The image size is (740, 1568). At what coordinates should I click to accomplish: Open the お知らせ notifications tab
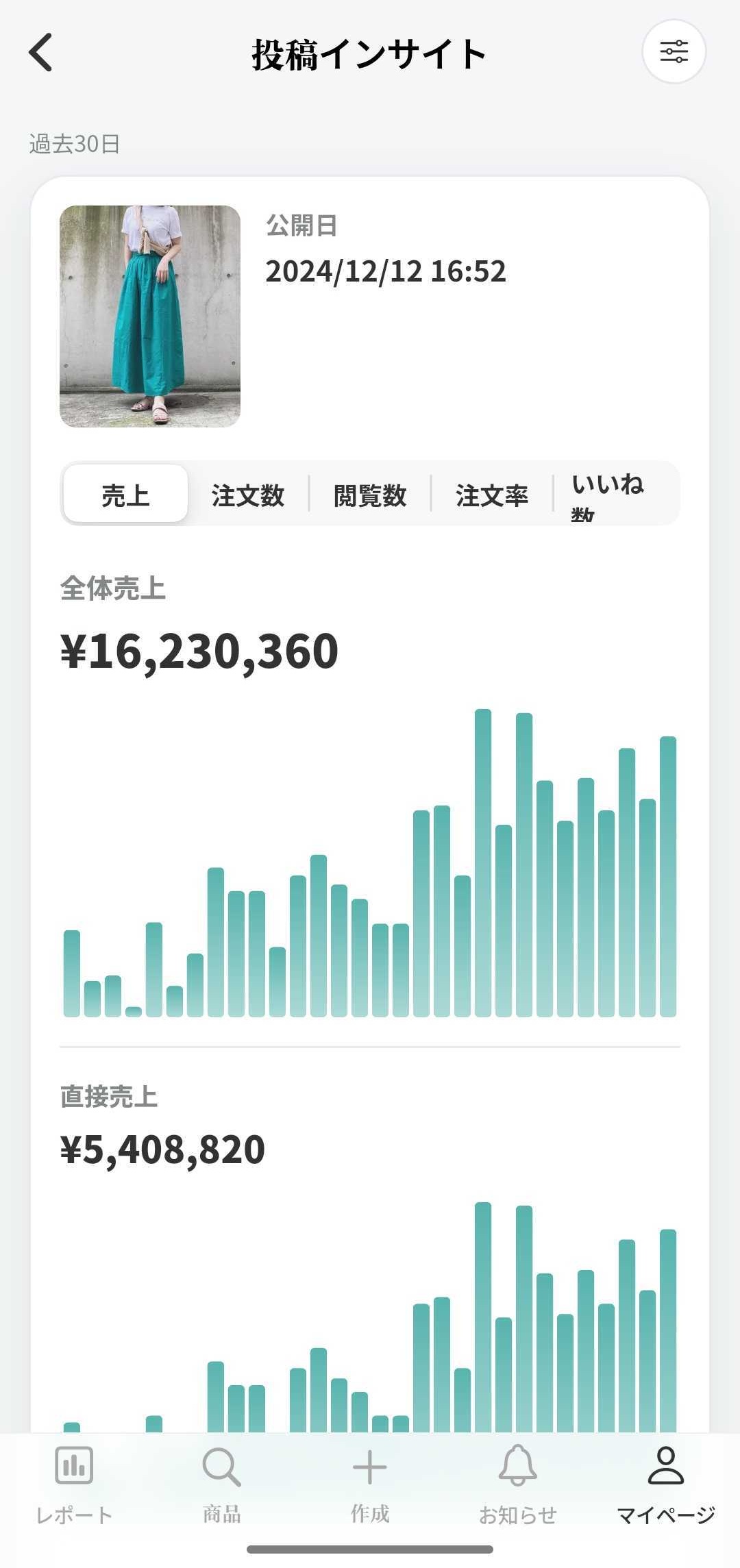click(x=518, y=1482)
